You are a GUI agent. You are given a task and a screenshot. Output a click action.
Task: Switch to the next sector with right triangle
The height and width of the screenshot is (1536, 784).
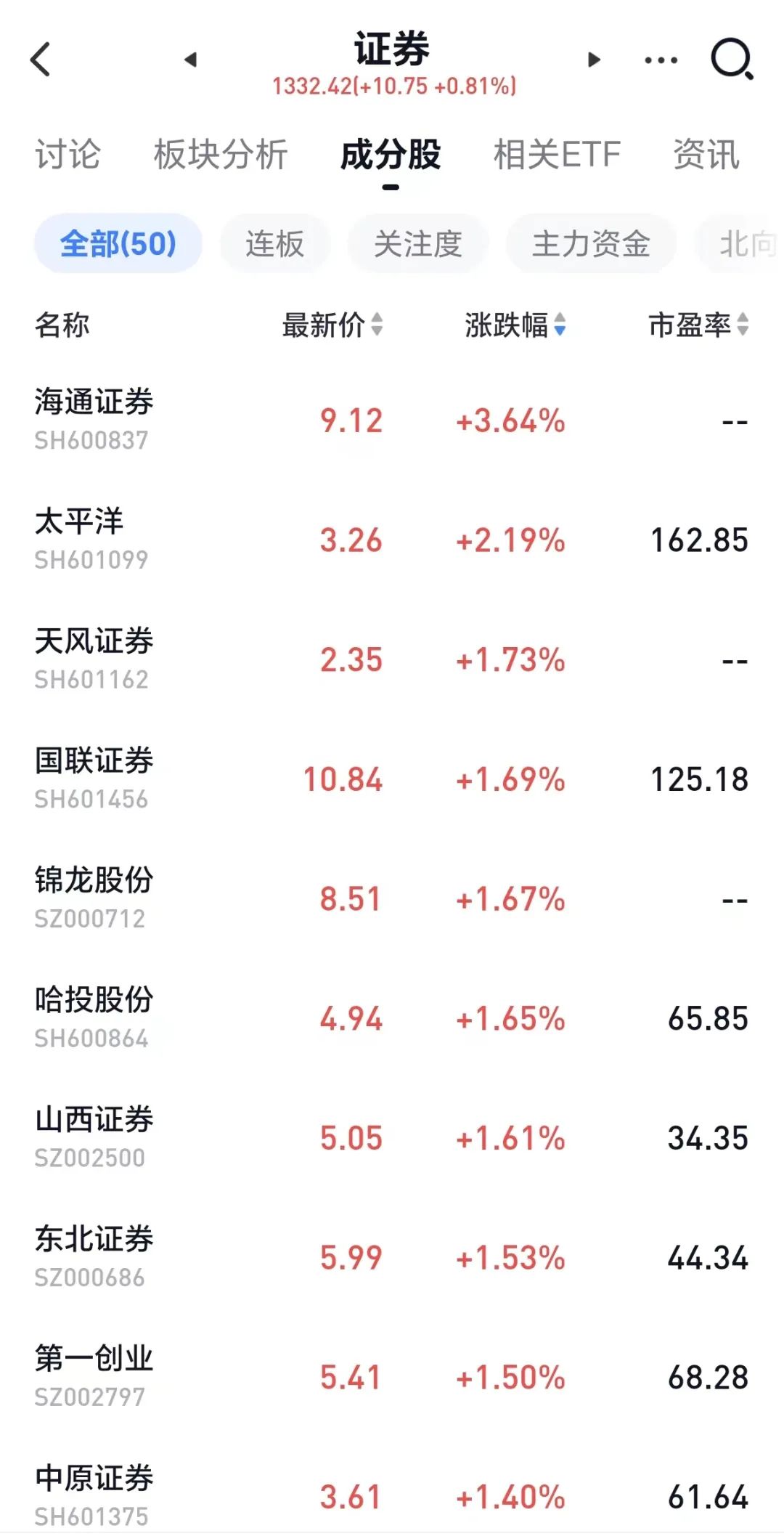pyautogui.click(x=594, y=60)
